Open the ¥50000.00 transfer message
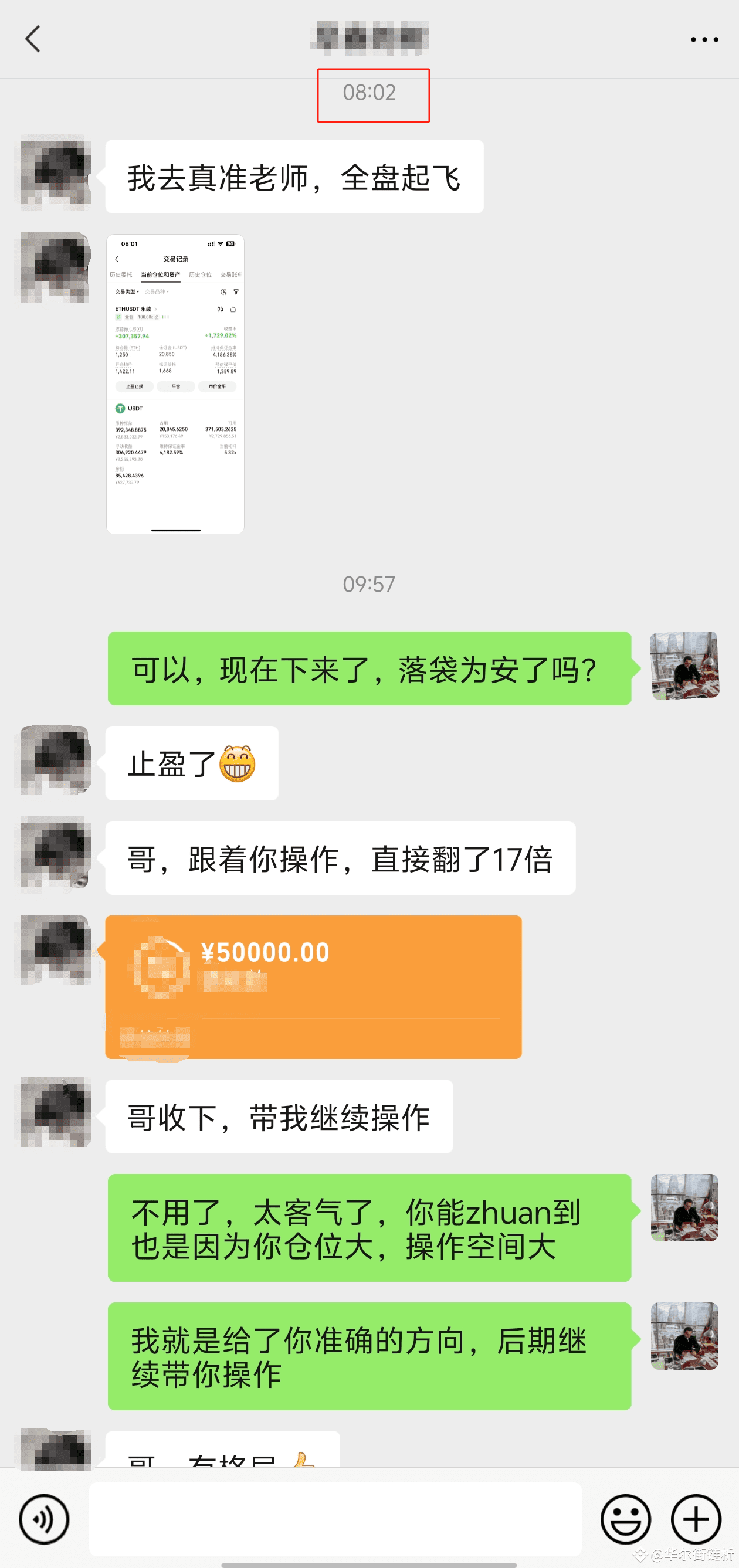This screenshot has width=739, height=1568. (313, 986)
